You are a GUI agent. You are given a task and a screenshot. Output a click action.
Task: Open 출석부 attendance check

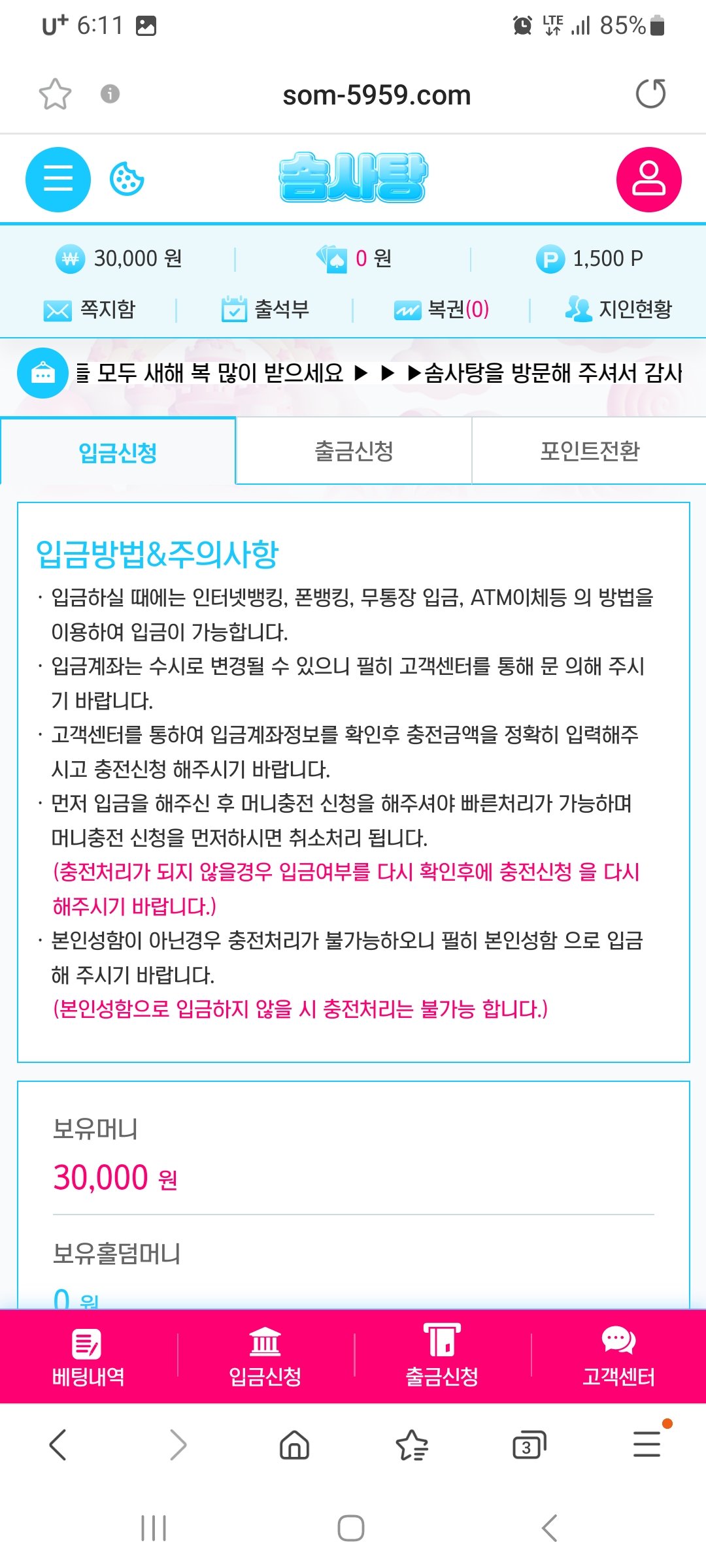click(265, 309)
